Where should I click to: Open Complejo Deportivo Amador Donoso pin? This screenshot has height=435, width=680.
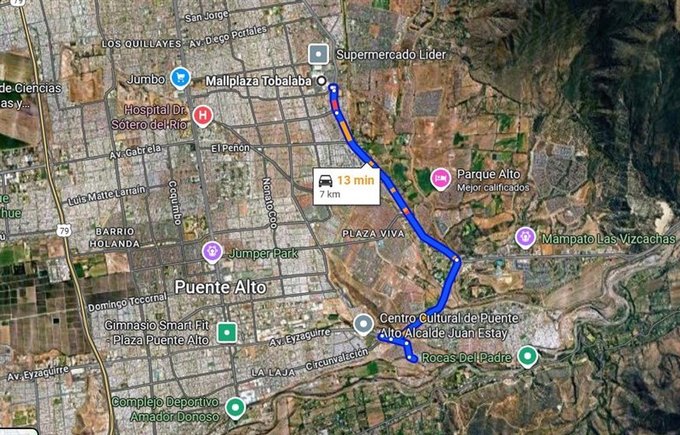point(235,407)
